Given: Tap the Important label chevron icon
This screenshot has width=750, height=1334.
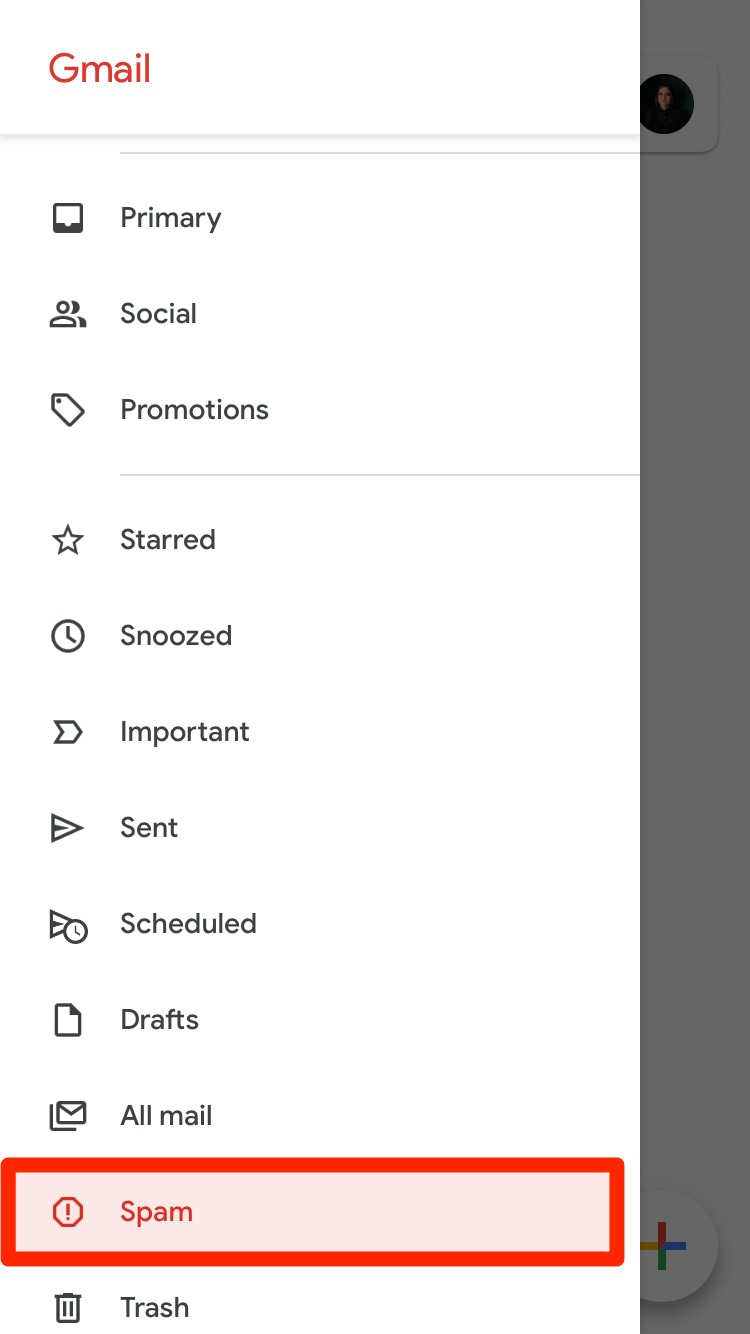Looking at the screenshot, I should (x=67, y=731).
